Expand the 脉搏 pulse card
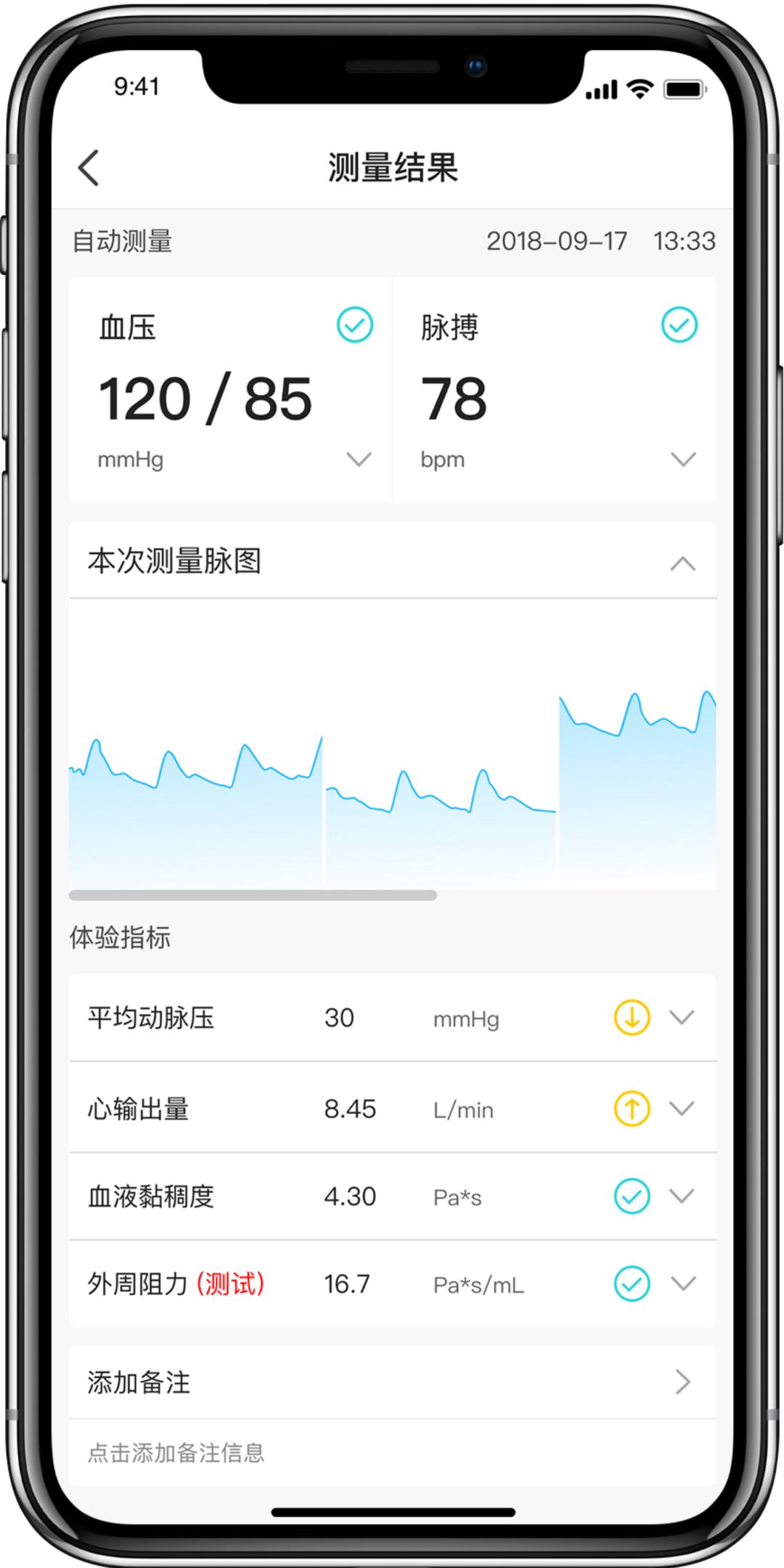 click(x=683, y=459)
